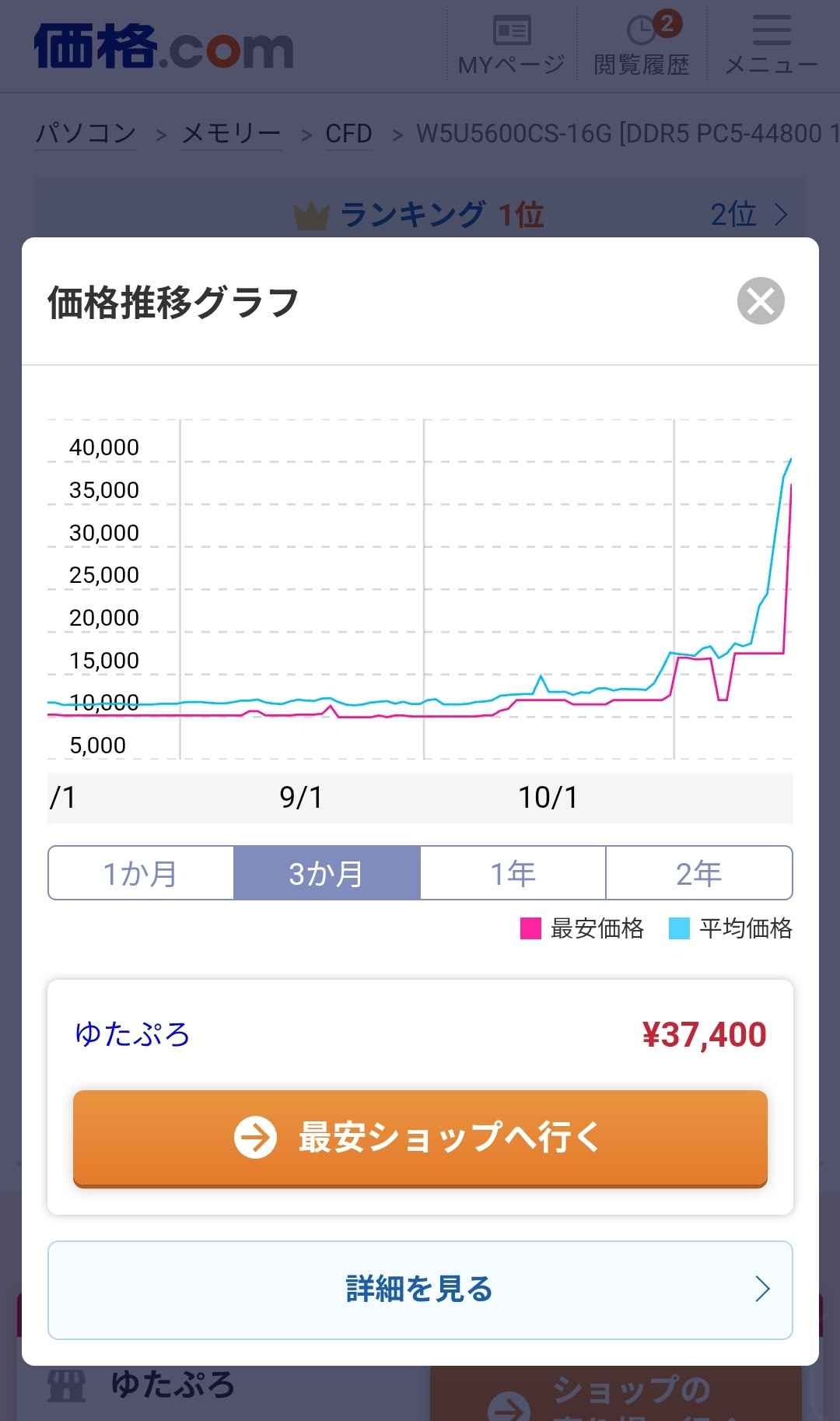This screenshot has height=1421, width=840.
Task: Open 詳細を見る for price details
Action: click(x=420, y=1289)
